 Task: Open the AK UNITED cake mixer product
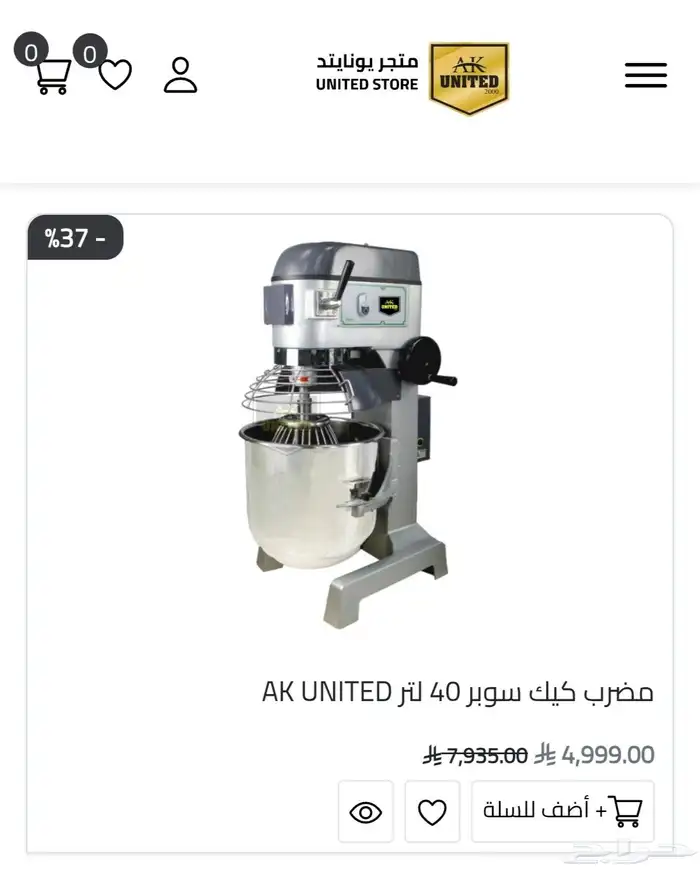457,691
